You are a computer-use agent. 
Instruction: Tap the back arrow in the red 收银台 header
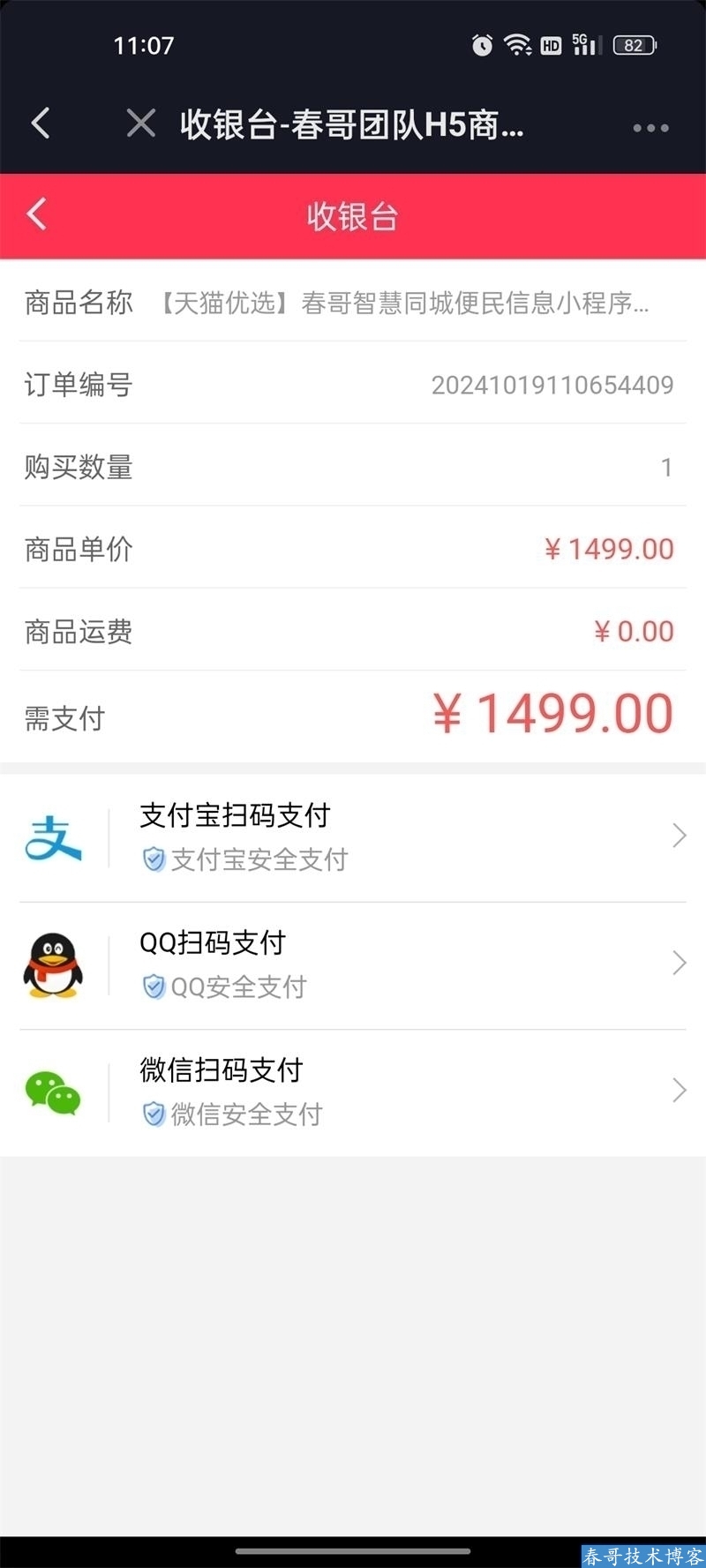(x=37, y=214)
